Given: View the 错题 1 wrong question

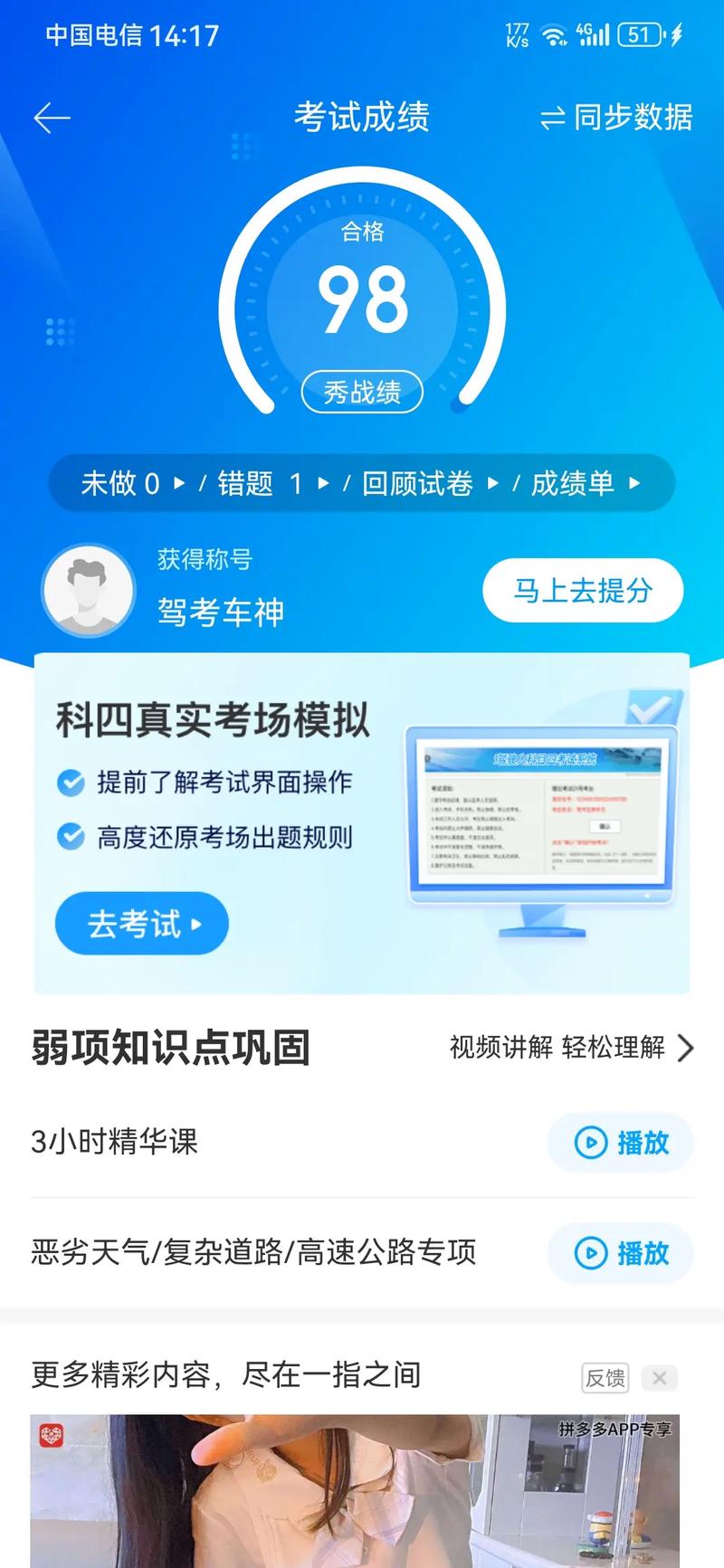Looking at the screenshot, I should (x=271, y=483).
